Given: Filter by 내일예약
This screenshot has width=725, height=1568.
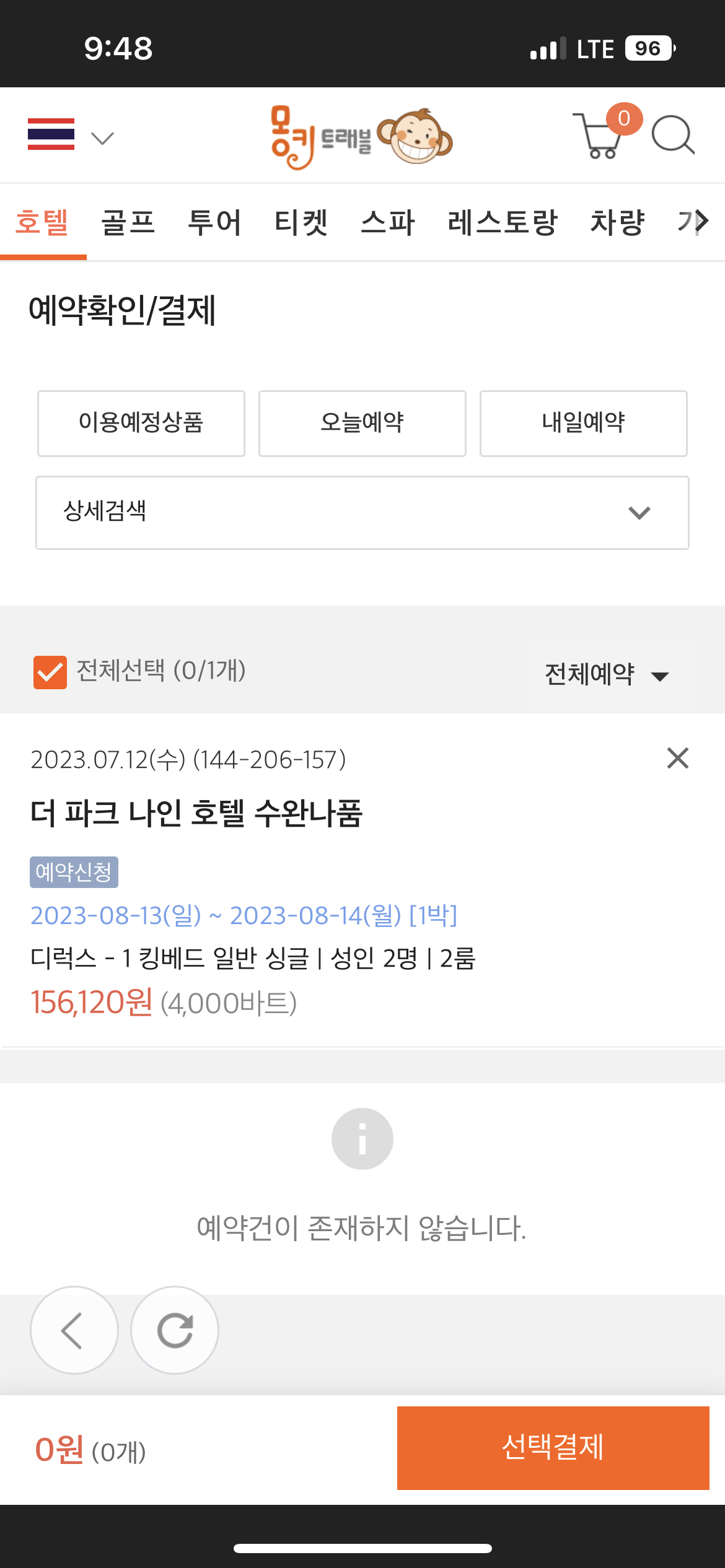Looking at the screenshot, I should [x=584, y=424].
